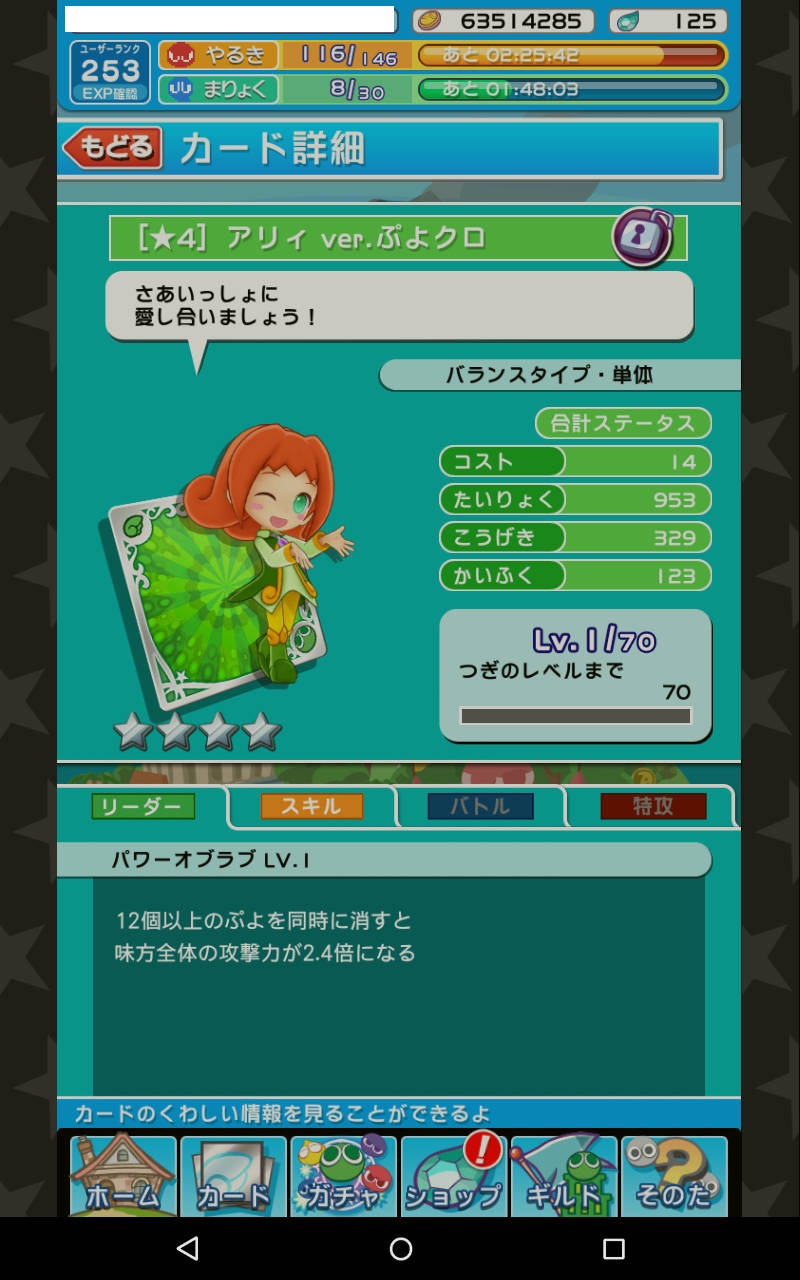Open the ギルド menu
The image size is (800, 1280).
tap(564, 1176)
